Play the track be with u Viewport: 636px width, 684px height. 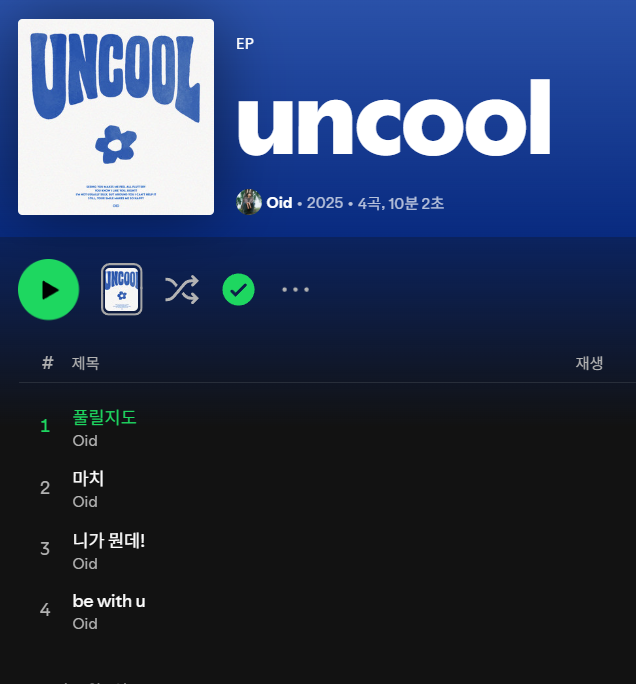(108, 601)
